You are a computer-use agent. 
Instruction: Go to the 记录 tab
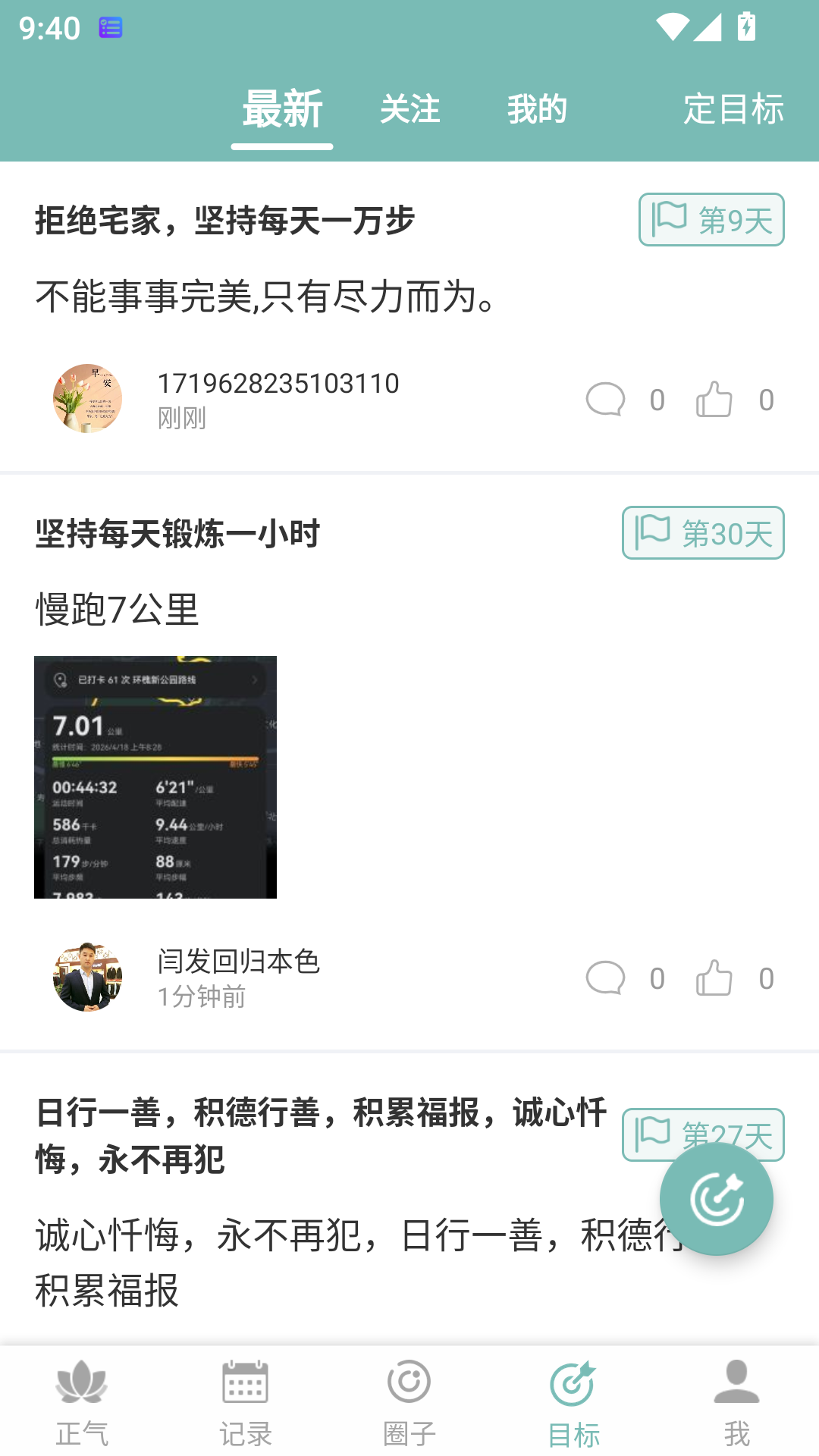pyautogui.click(x=246, y=1403)
